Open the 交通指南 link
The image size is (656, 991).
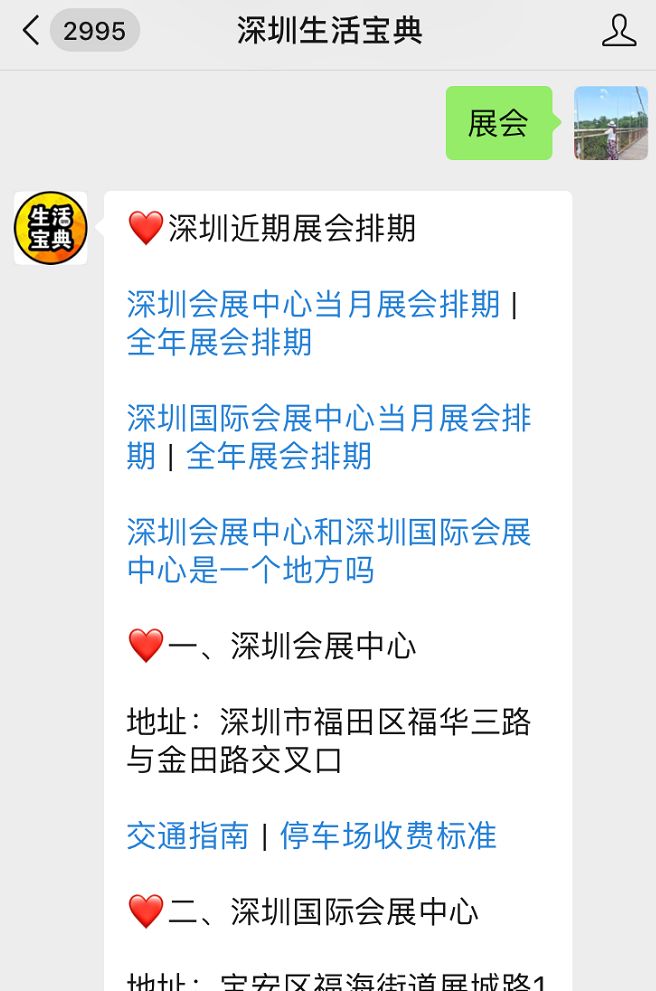coord(187,836)
